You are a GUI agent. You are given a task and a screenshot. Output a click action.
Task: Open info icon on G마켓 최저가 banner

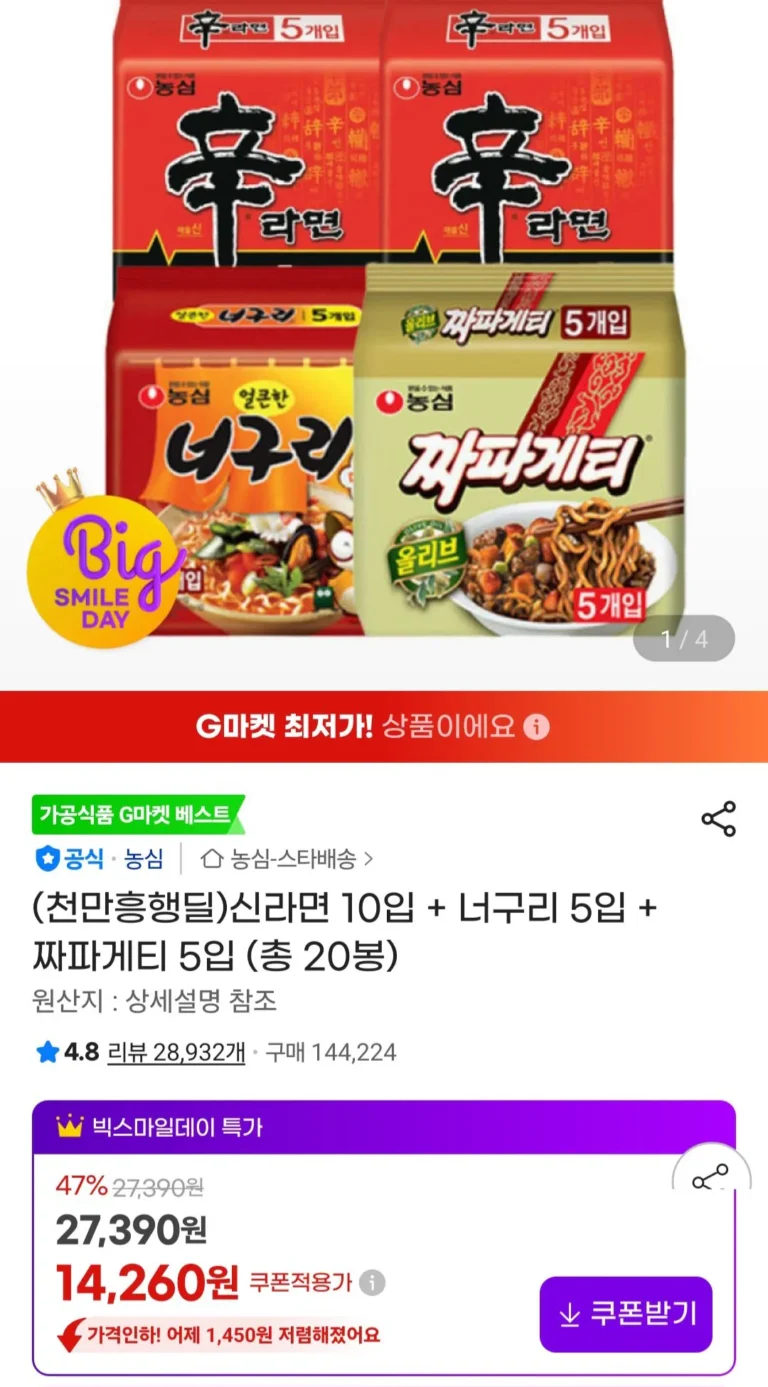537,727
